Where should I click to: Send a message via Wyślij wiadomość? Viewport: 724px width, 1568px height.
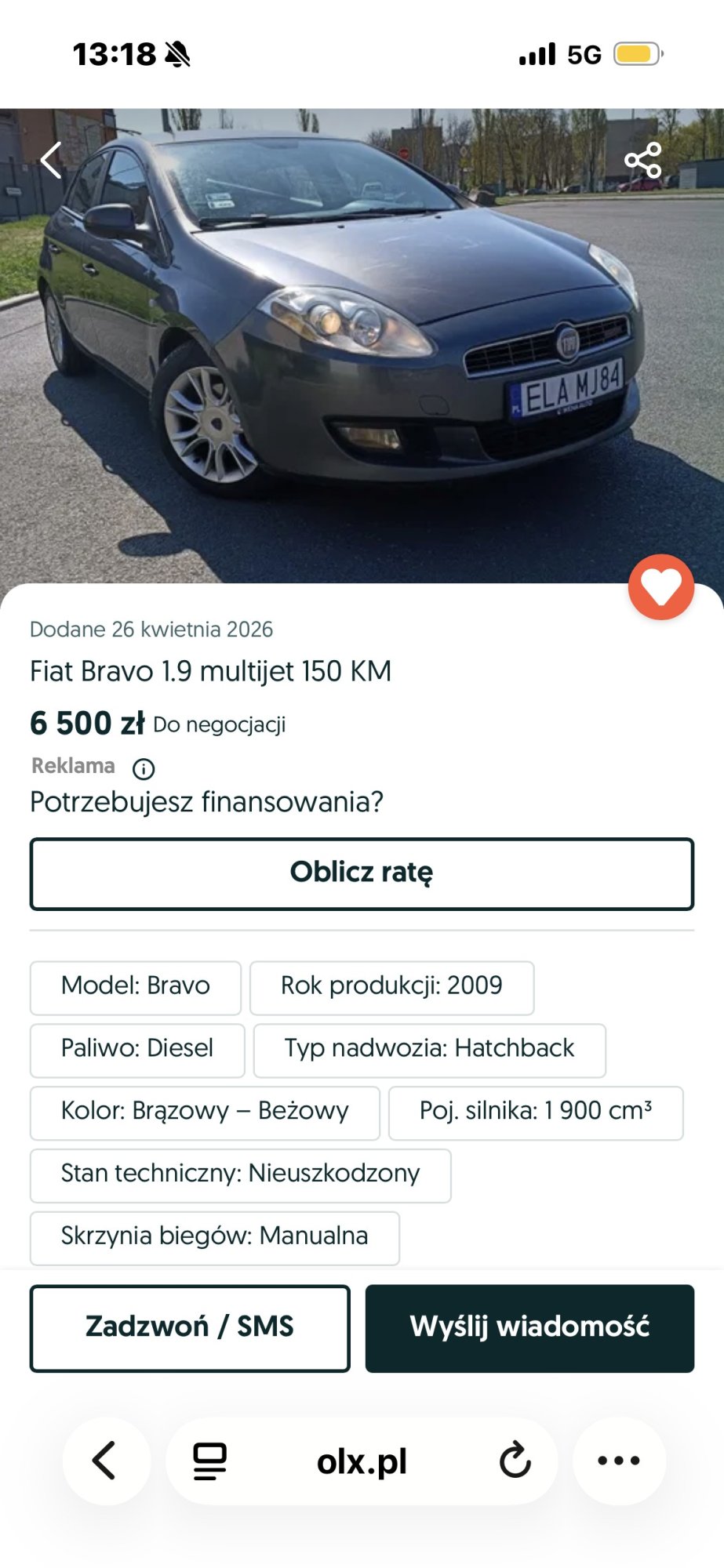pos(529,1327)
